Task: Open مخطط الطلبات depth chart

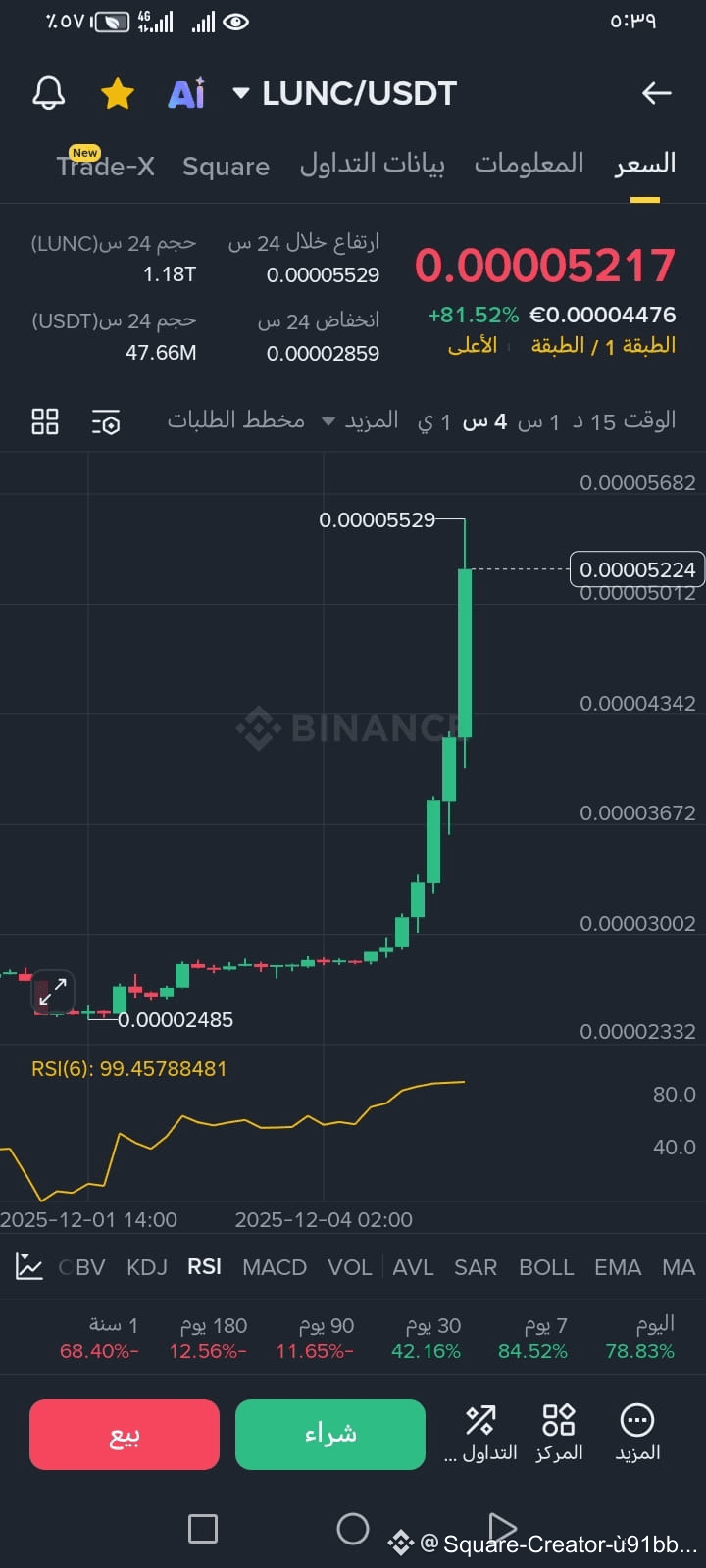Action: [235, 421]
